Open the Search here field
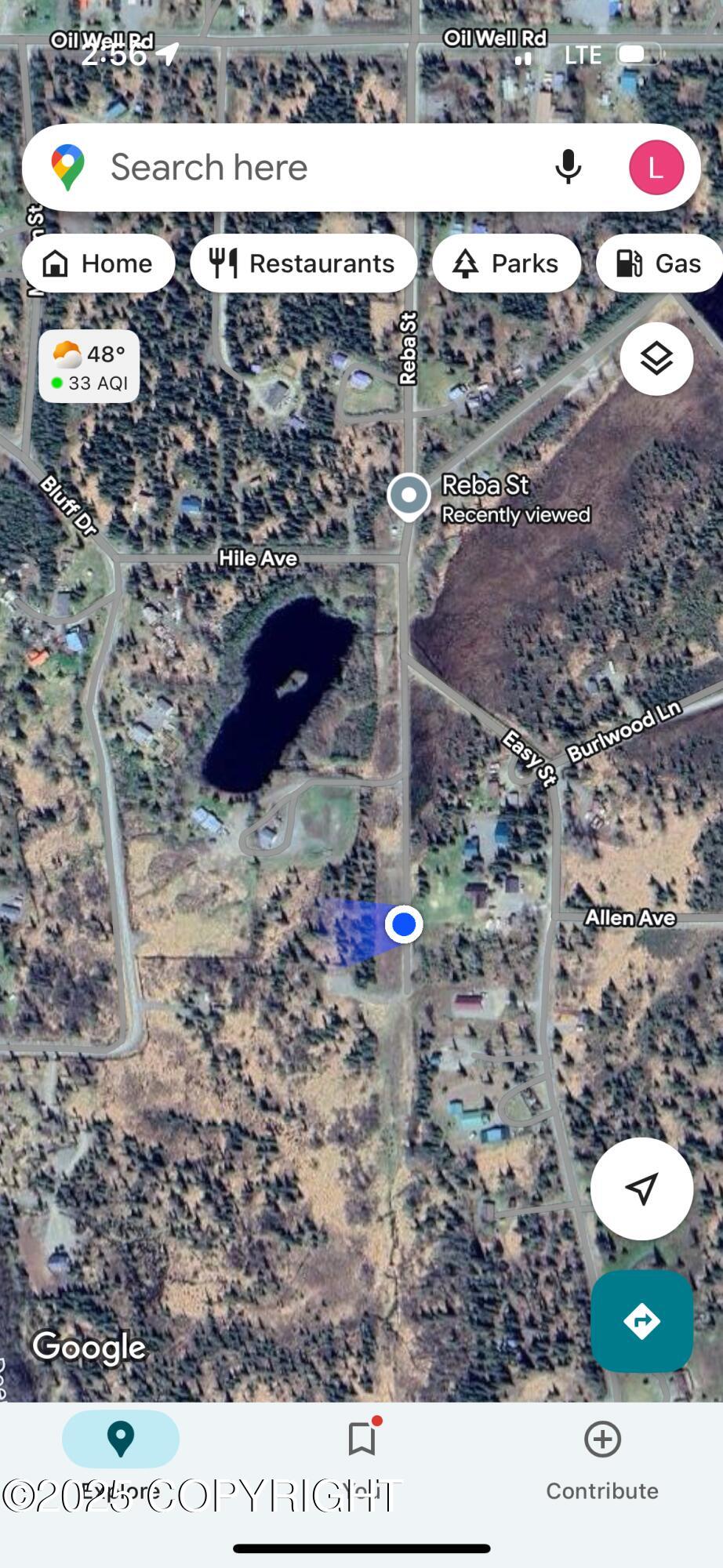 (x=314, y=167)
